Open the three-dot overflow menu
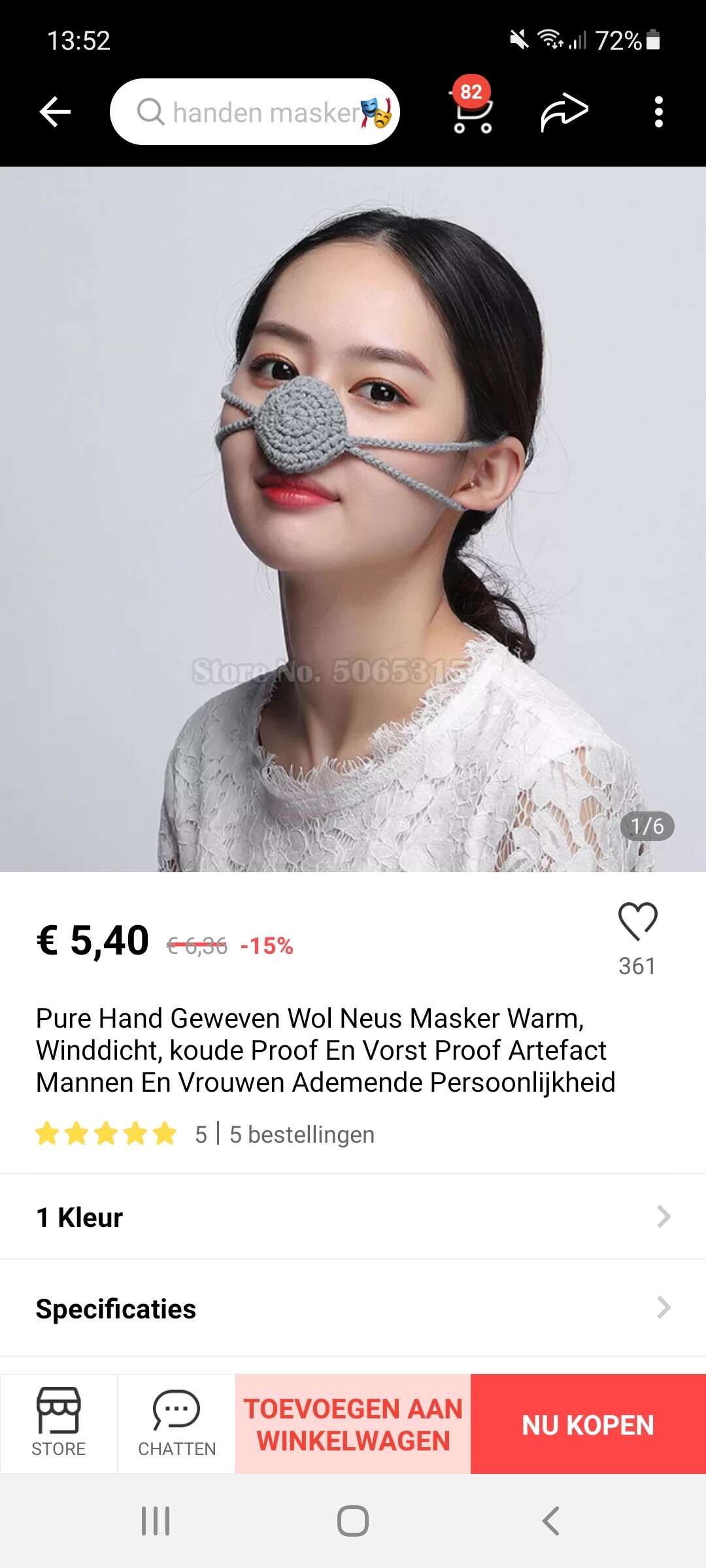706x1568 pixels. [658, 112]
